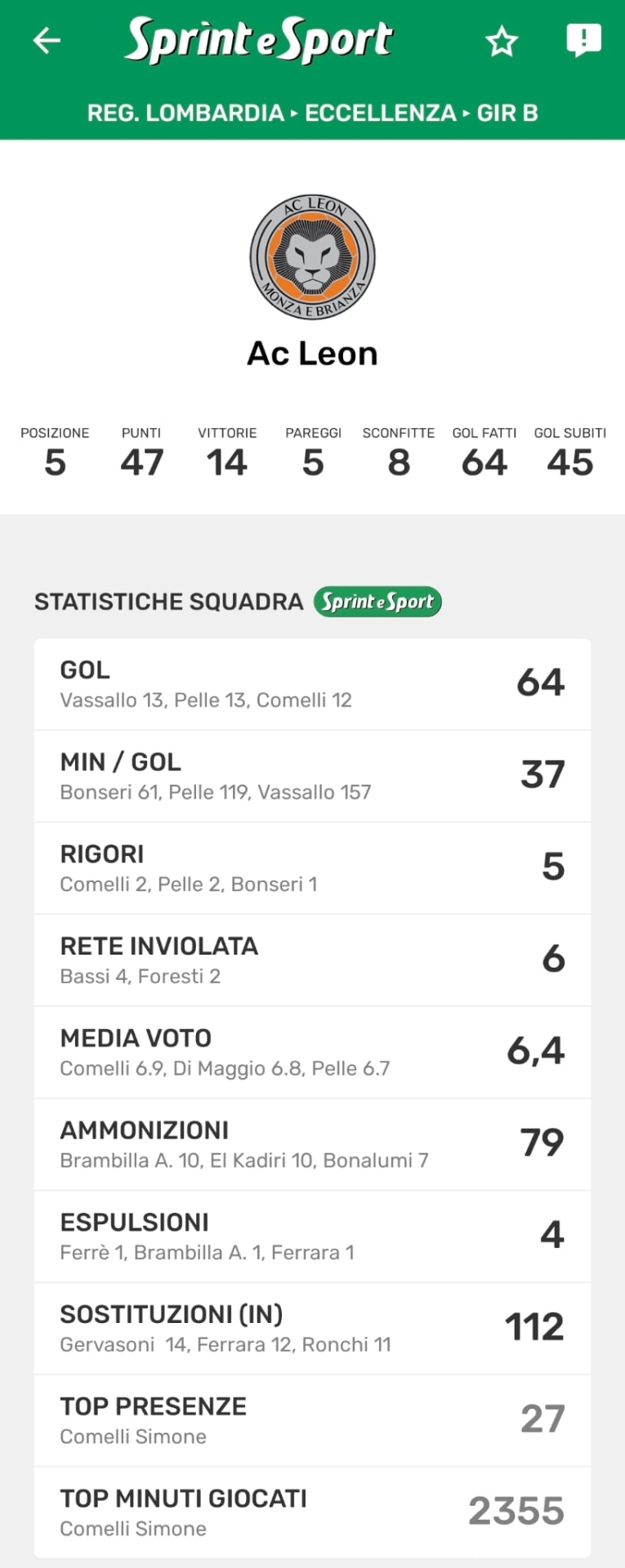The height and width of the screenshot is (1568, 625).
Task: Open the report issue icon
Action: [x=583, y=40]
